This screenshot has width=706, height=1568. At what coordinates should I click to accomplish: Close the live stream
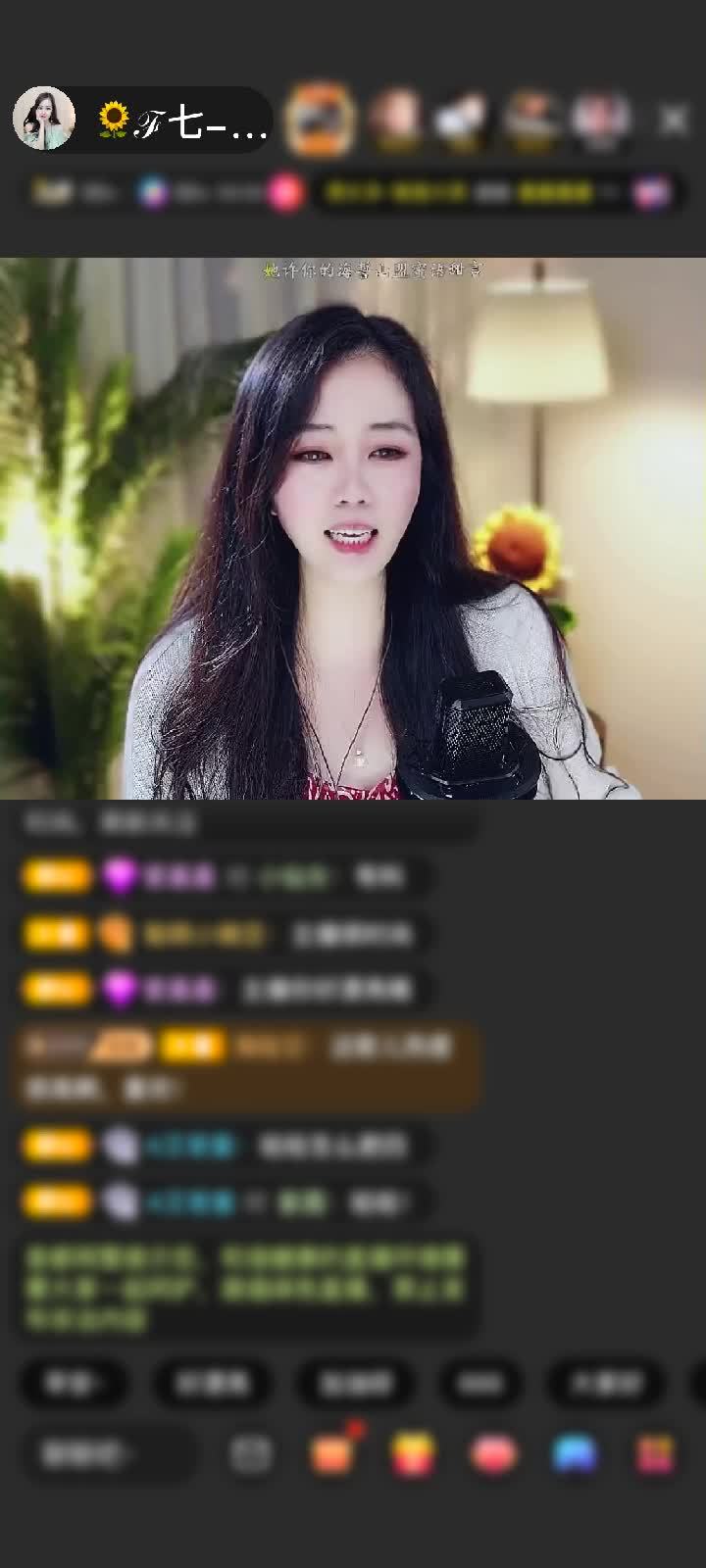(674, 121)
